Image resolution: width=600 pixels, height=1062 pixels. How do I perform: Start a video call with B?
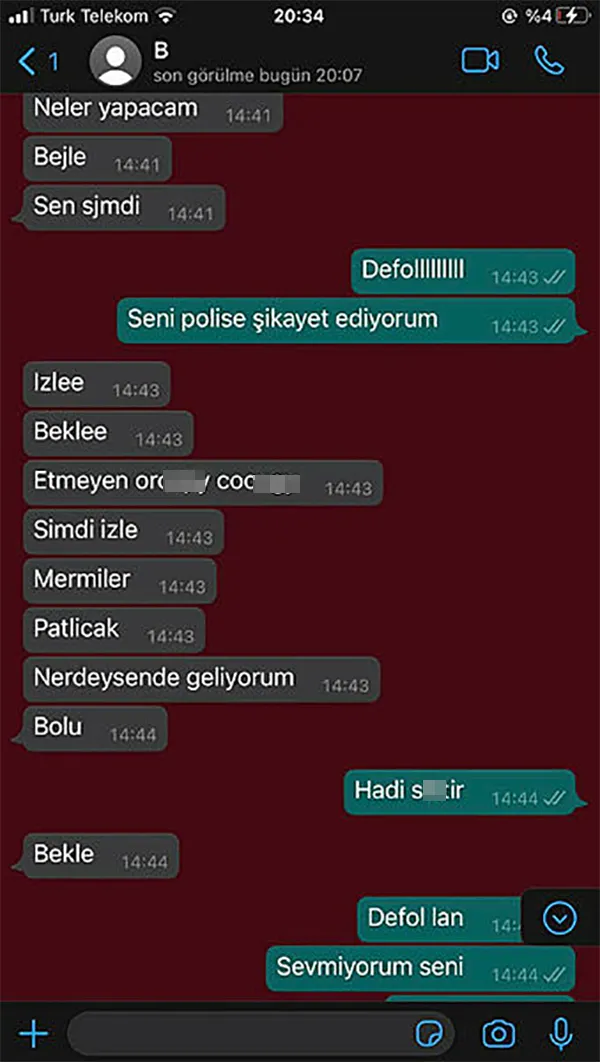pyautogui.click(x=480, y=60)
